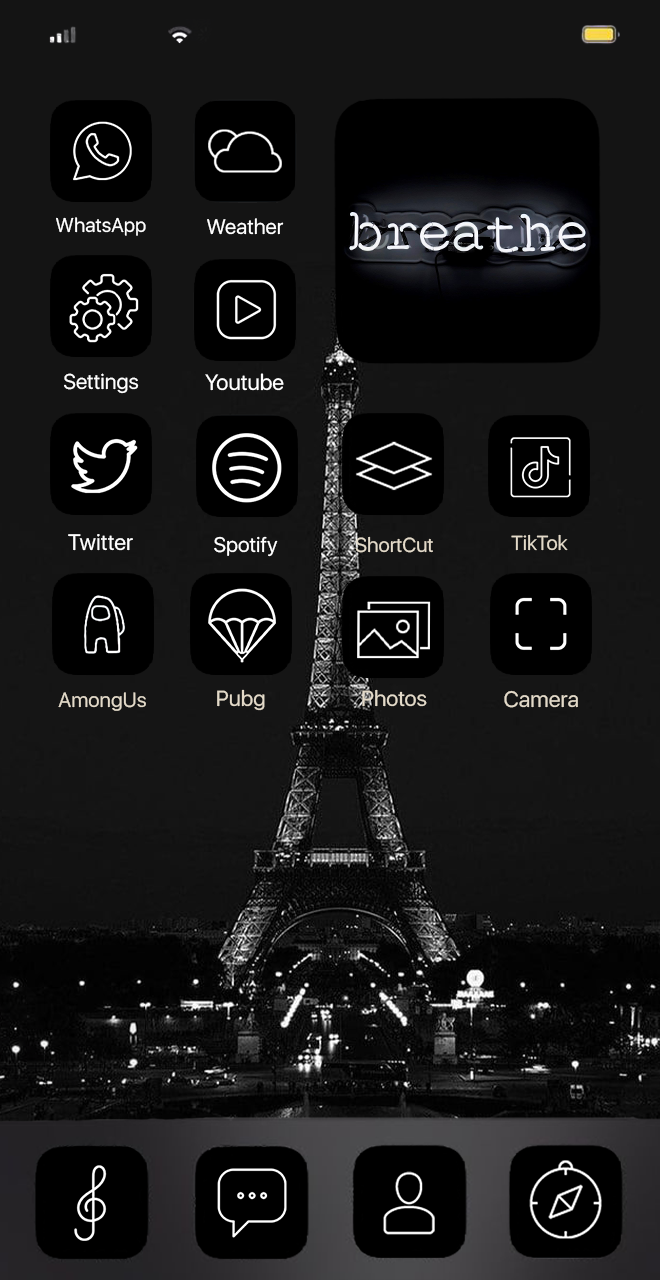Open the messages app in the dock
The width and height of the screenshot is (660, 1280).
coord(251,1201)
